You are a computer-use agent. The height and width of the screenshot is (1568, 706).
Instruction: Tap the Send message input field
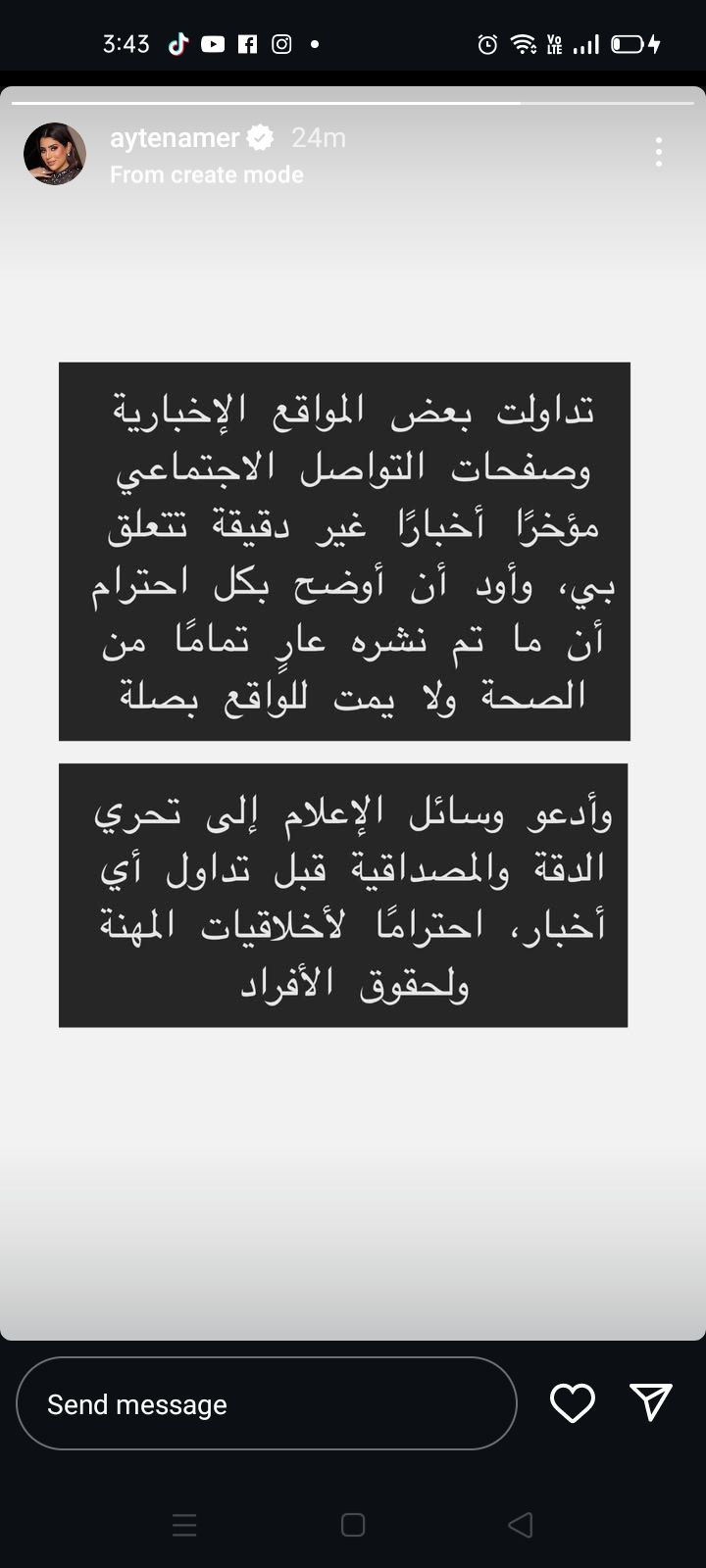coord(265,1403)
